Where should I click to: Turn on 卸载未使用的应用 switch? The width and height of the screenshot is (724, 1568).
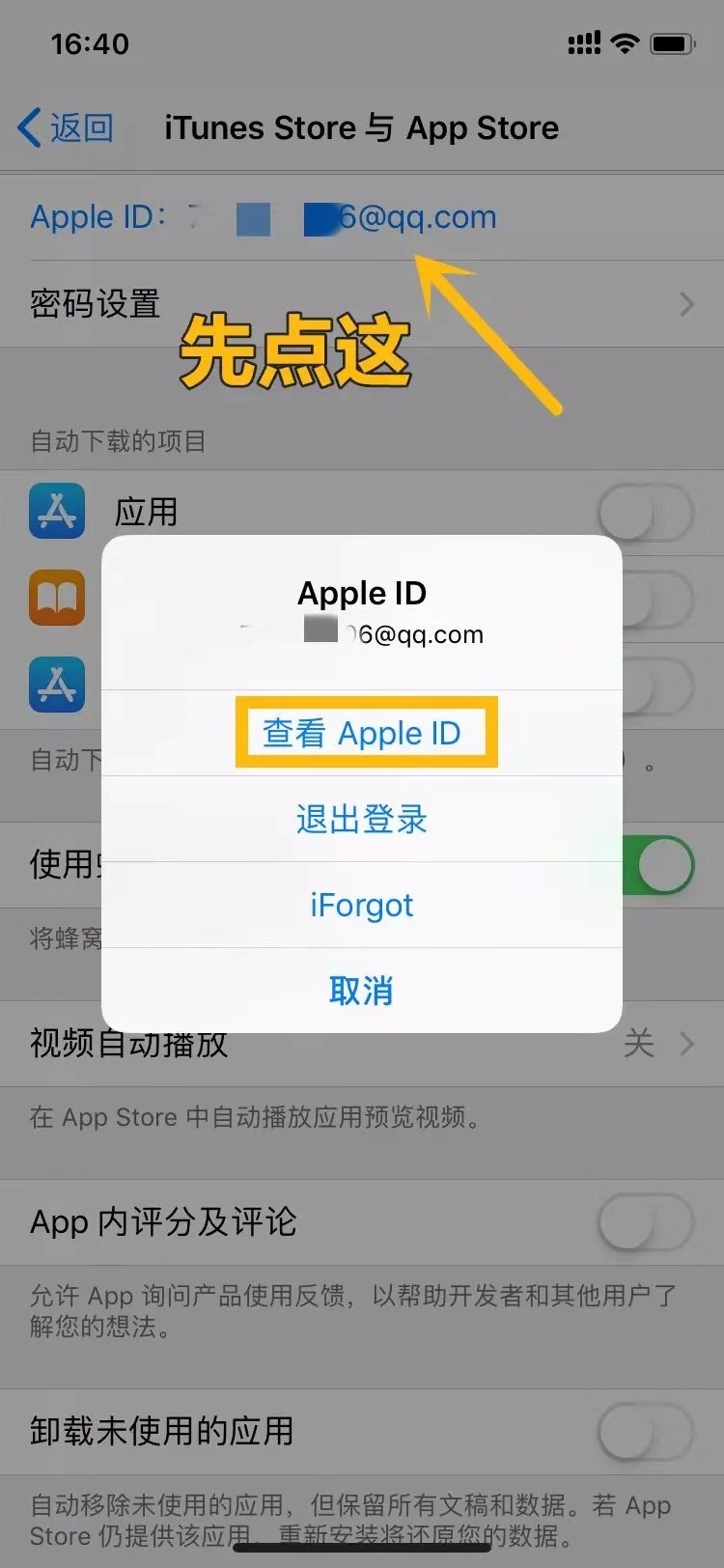tap(645, 1432)
